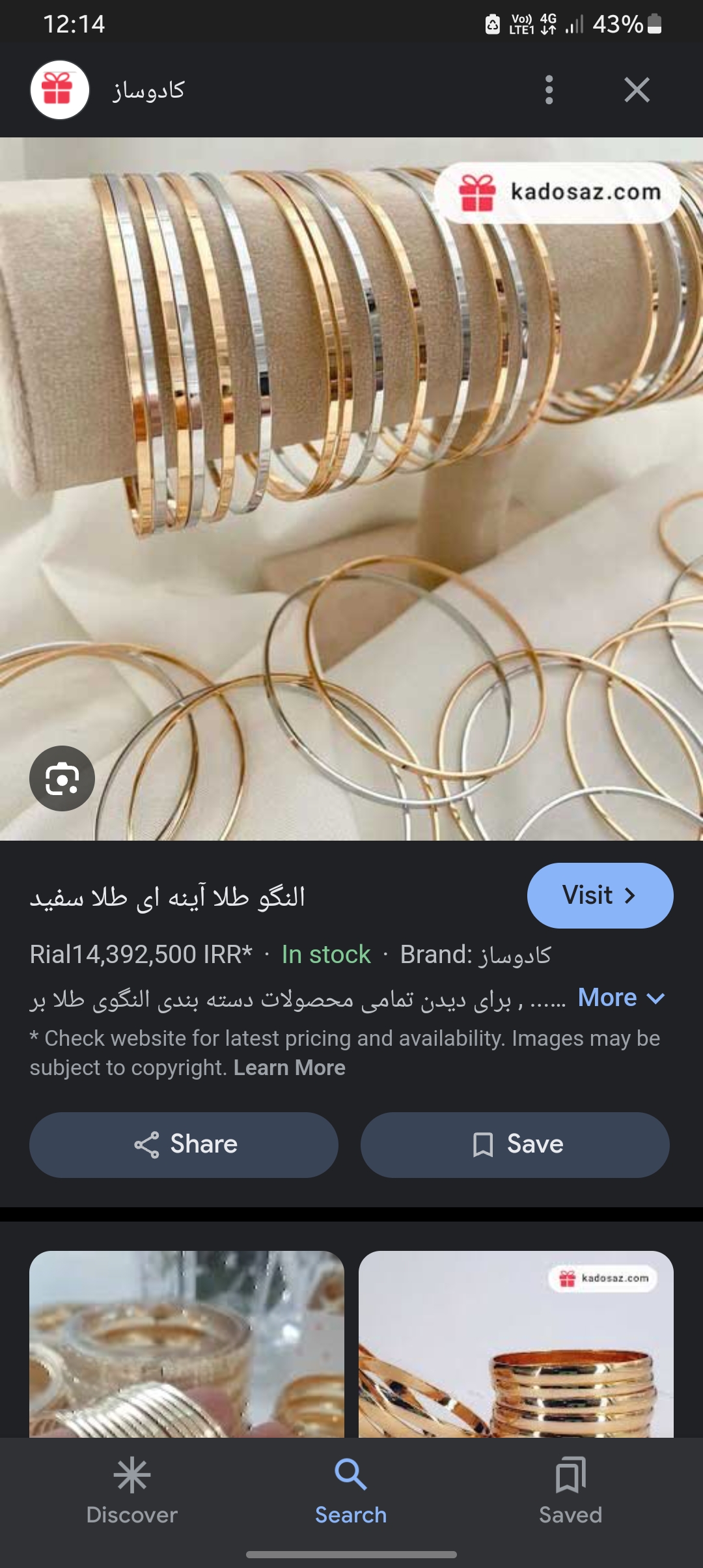
Task: Open the Learn More link
Action: 289,1068
